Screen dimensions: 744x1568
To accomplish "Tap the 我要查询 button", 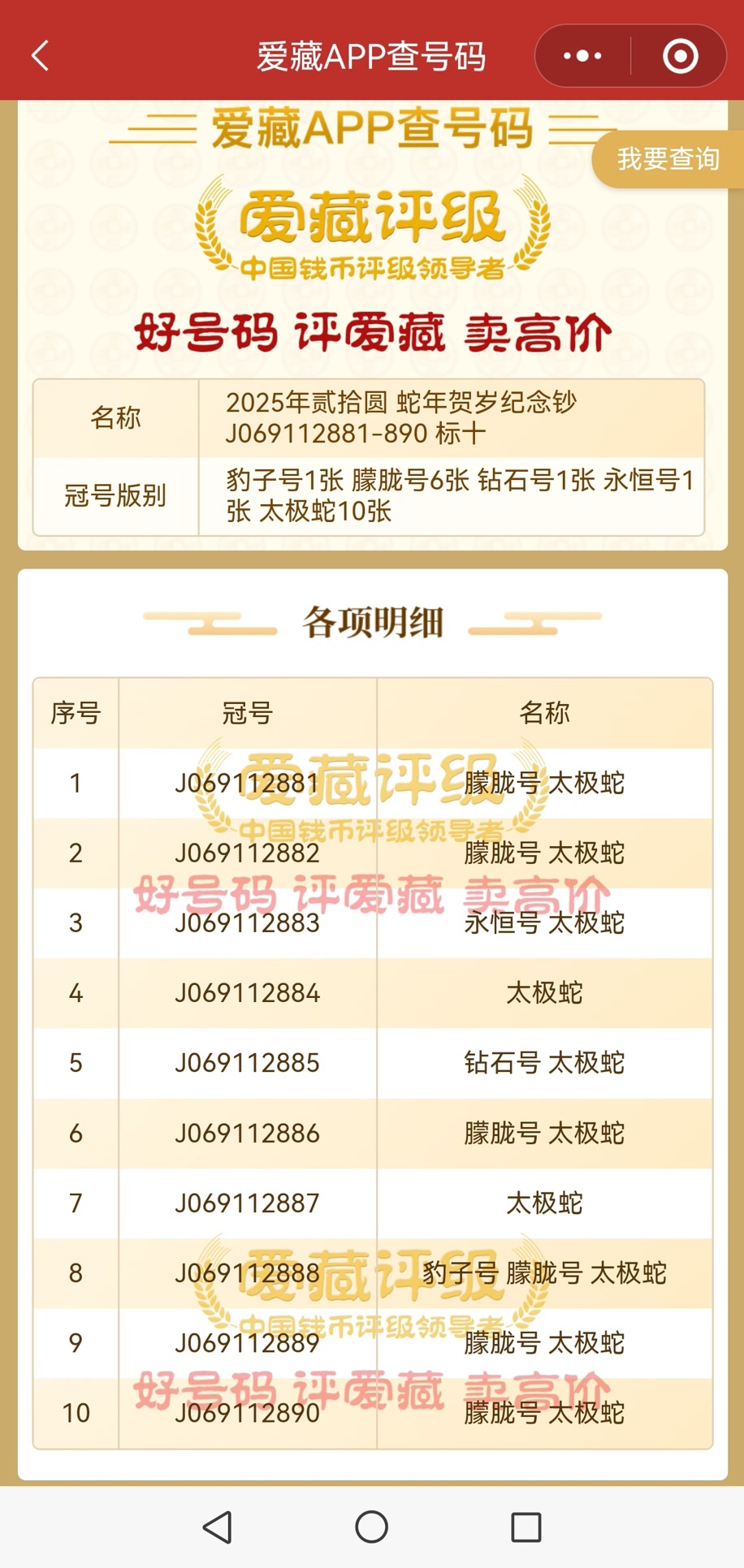I will click(668, 159).
